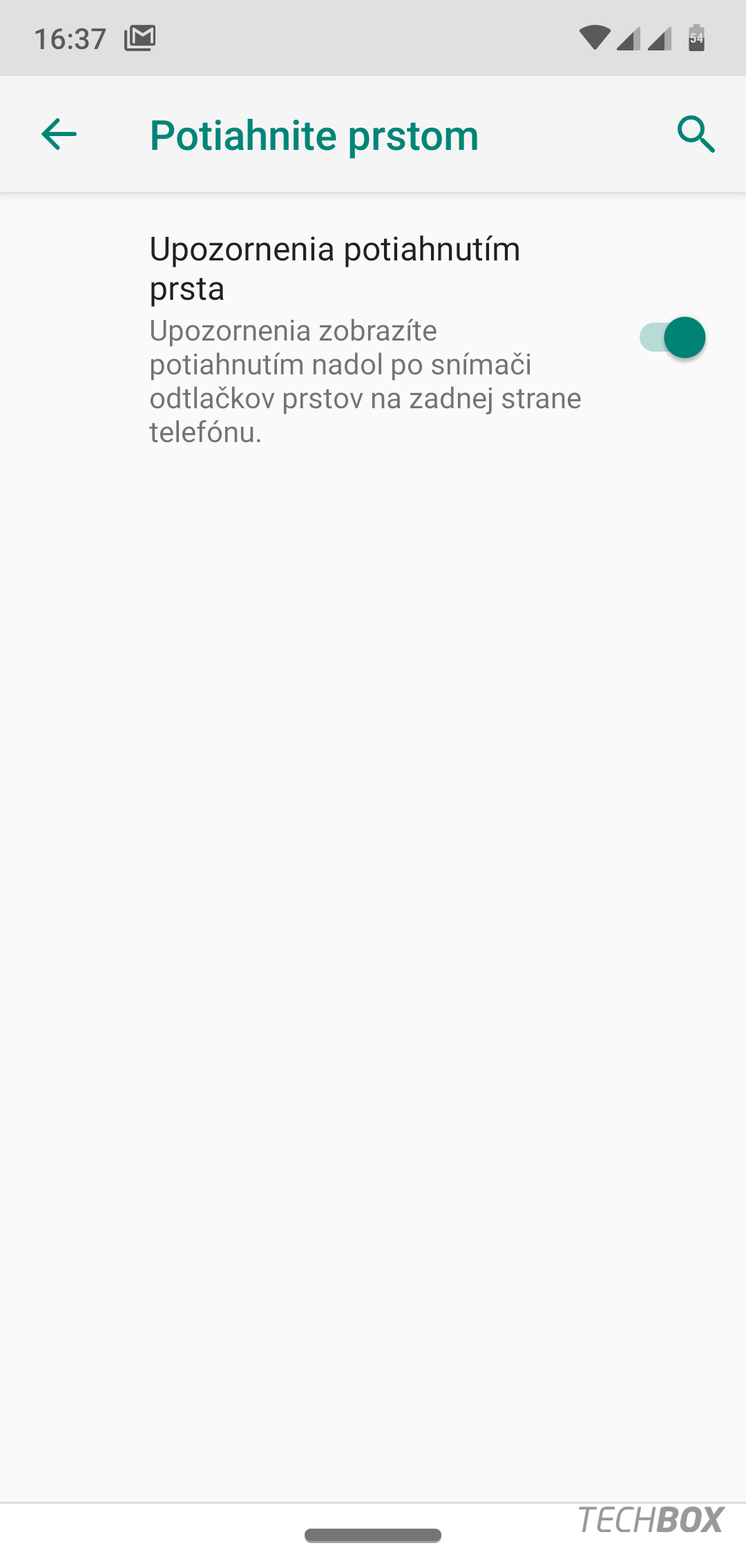746x1568 pixels.
Task: Disable Upozornenia potiahnutím prsta switch
Action: [672, 338]
